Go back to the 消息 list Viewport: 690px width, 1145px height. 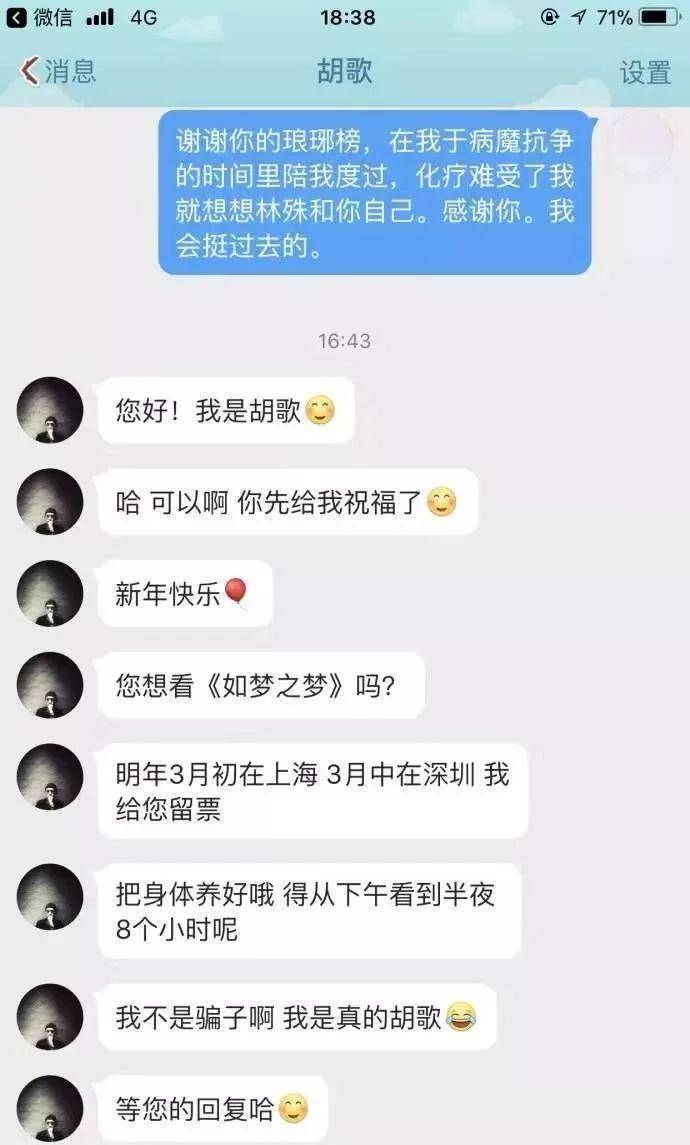(58, 72)
